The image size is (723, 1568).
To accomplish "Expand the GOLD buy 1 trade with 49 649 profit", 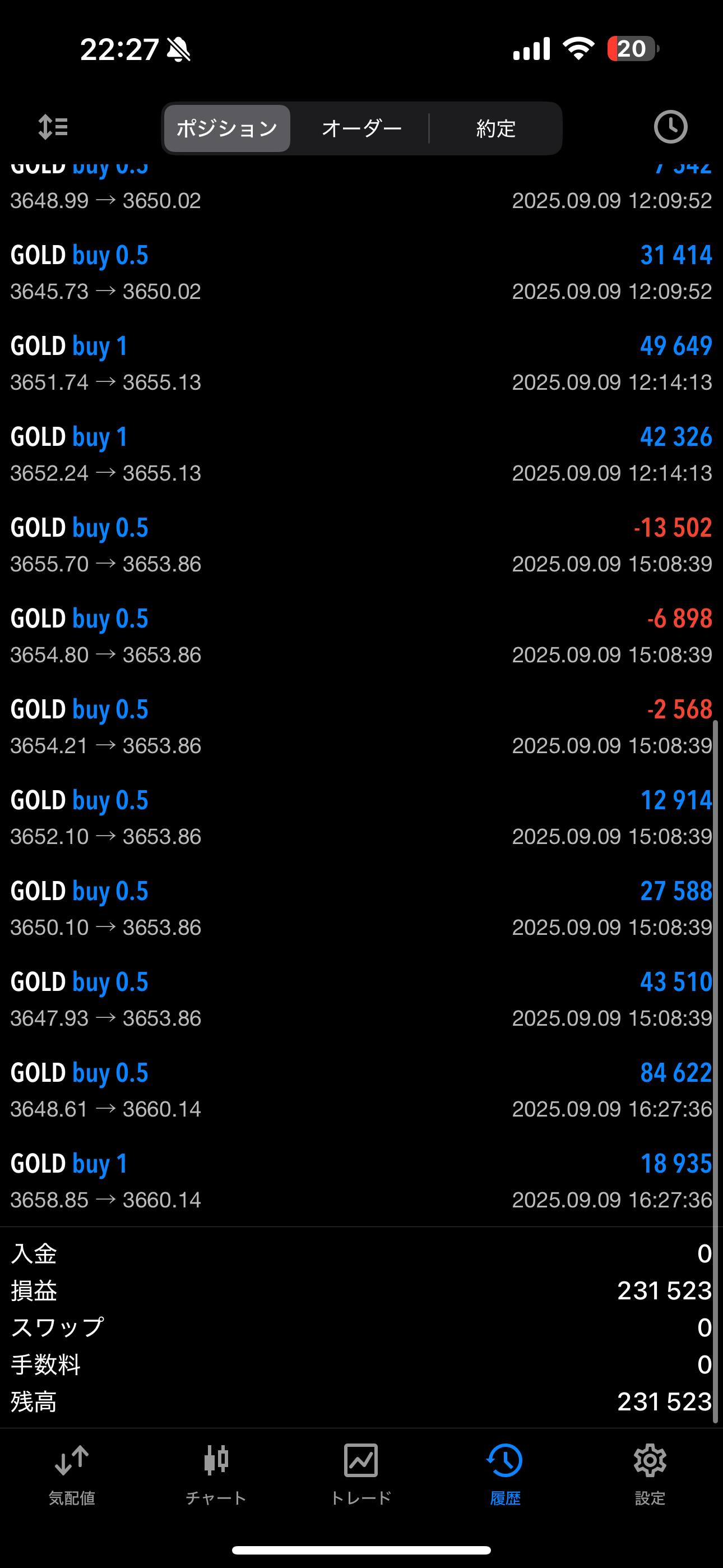I will click(x=361, y=363).
